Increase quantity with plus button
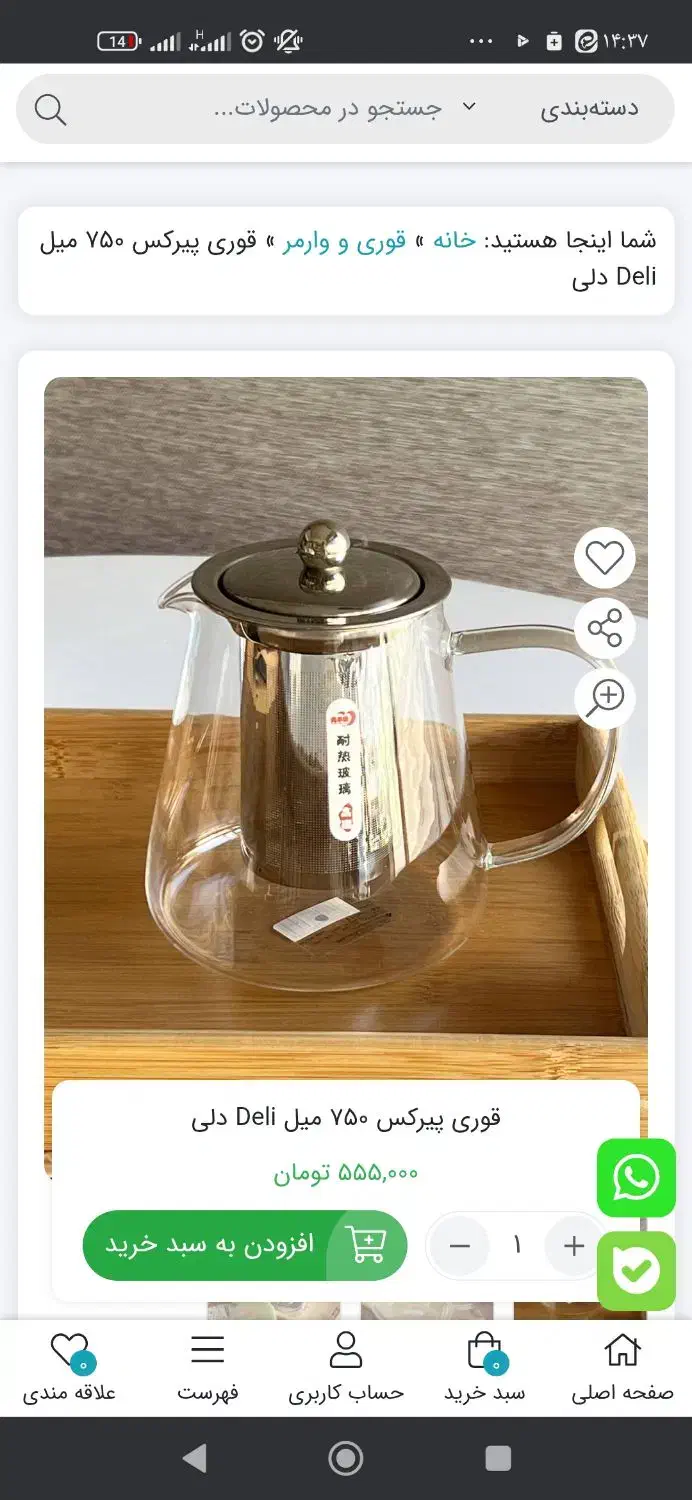Screen dimensions: 692x1500 click(574, 1246)
